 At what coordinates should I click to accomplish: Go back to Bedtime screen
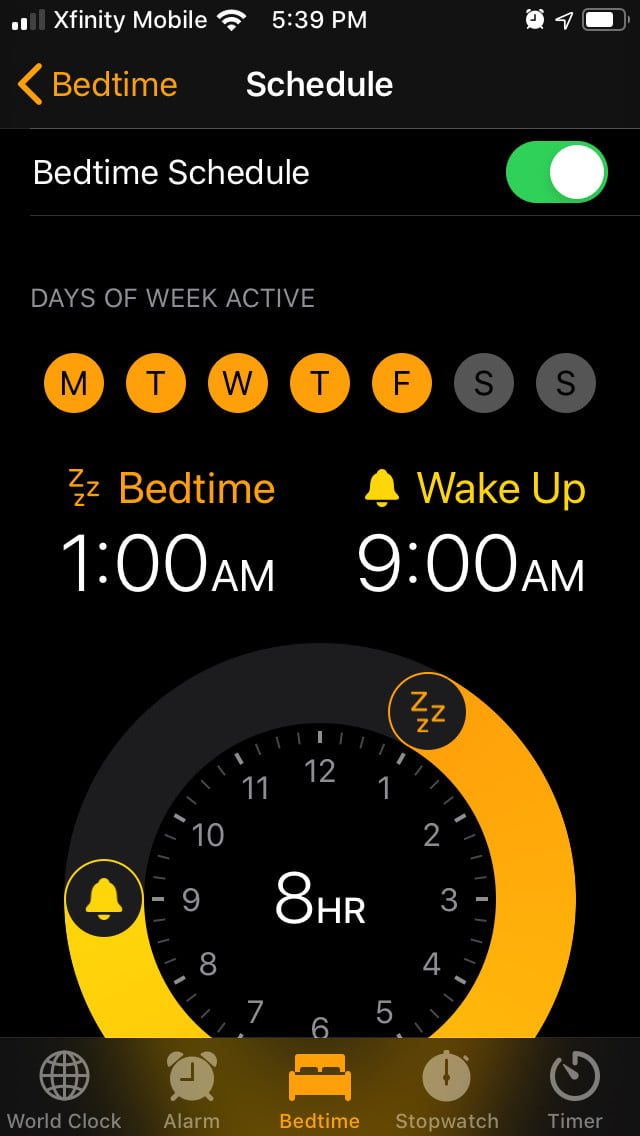[x=97, y=85]
